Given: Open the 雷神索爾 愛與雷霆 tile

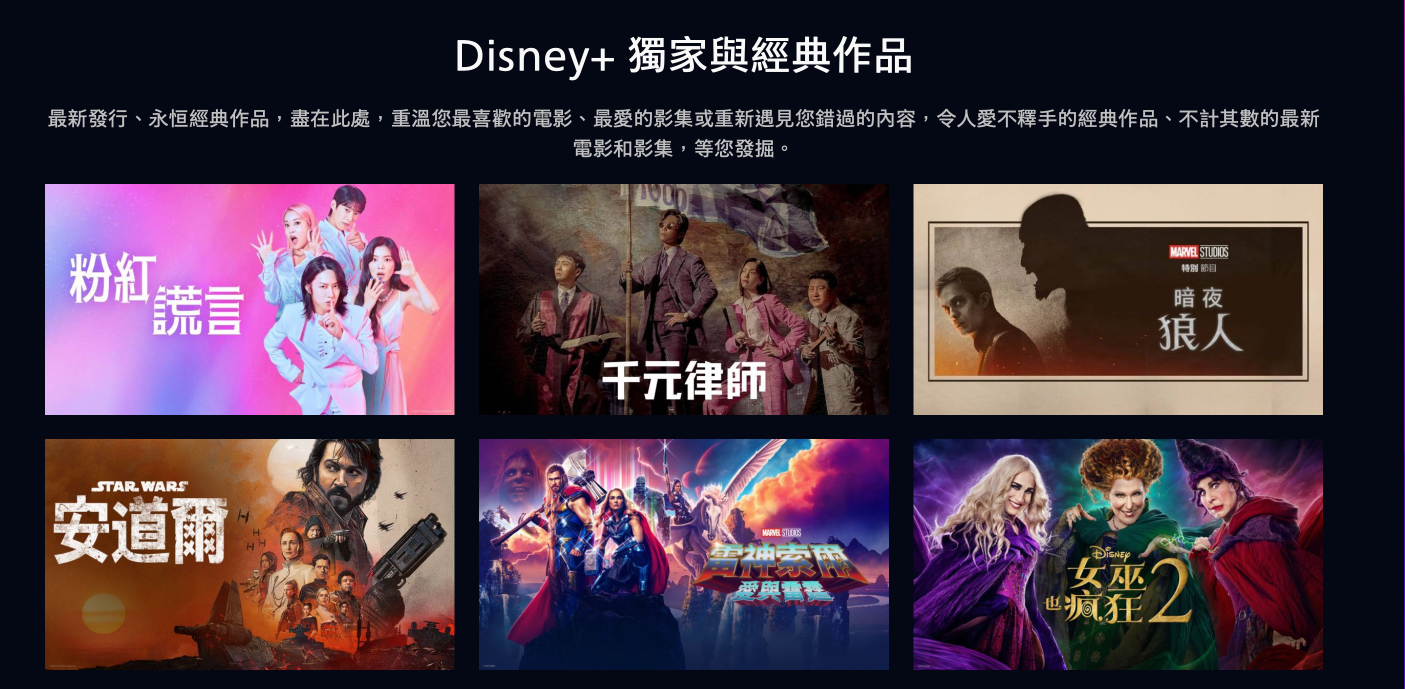Looking at the screenshot, I should pos(683,554).
